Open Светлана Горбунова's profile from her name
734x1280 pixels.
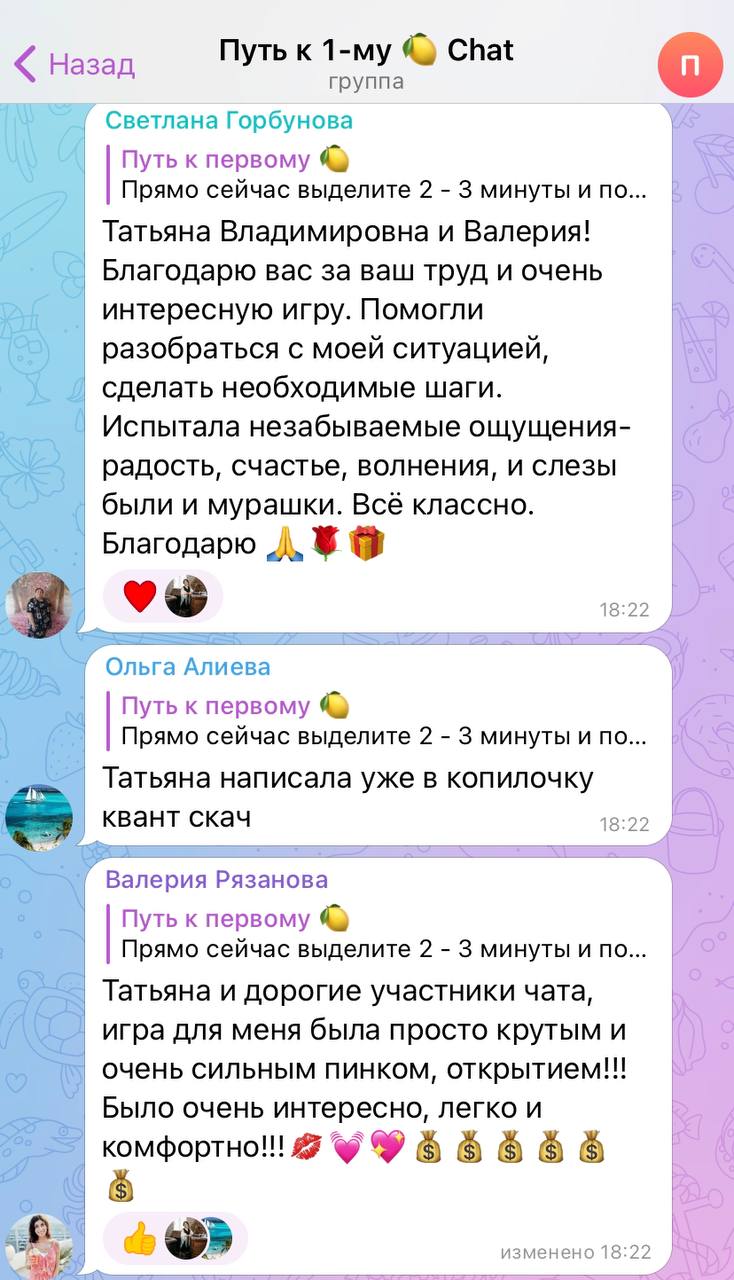[229, 121]
